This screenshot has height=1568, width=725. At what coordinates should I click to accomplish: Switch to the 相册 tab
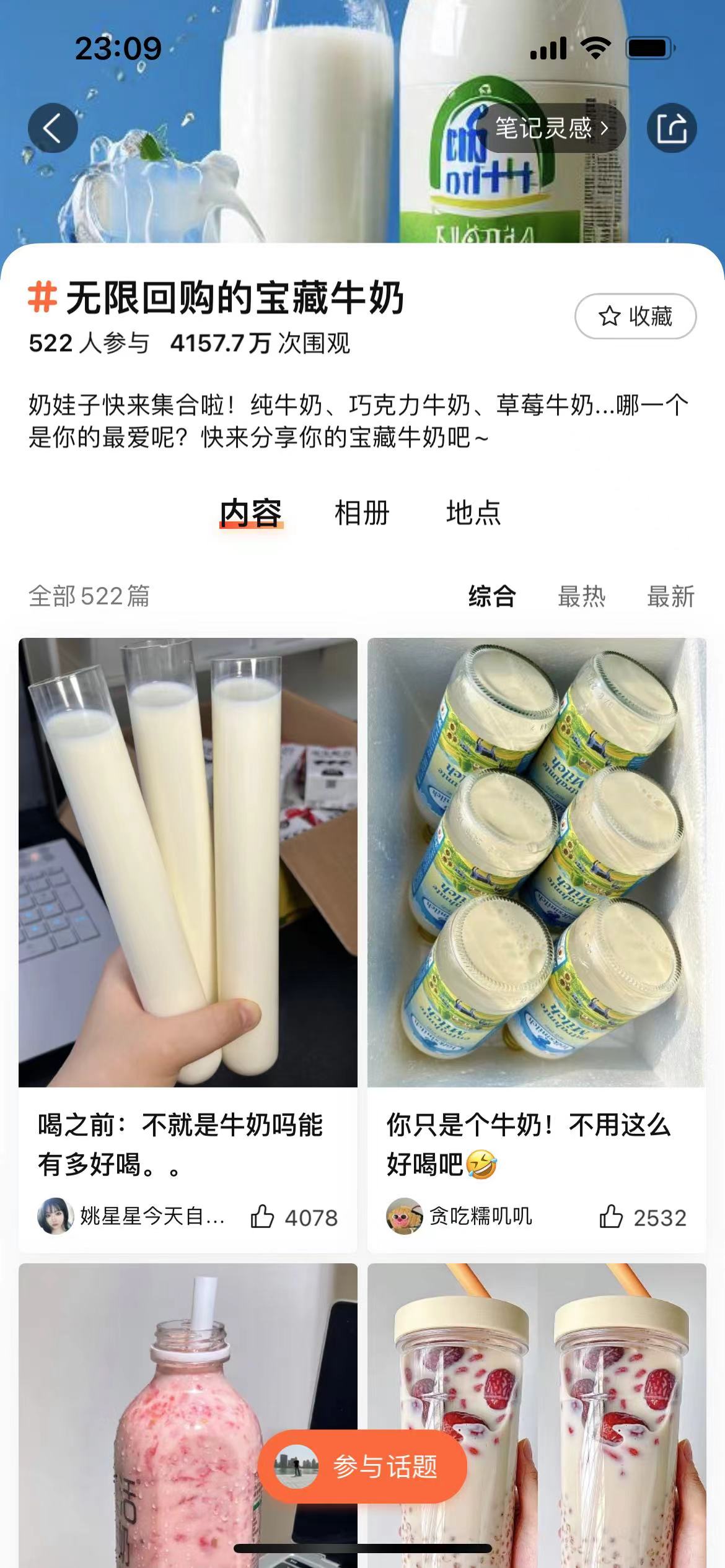[x=362, y=513]
